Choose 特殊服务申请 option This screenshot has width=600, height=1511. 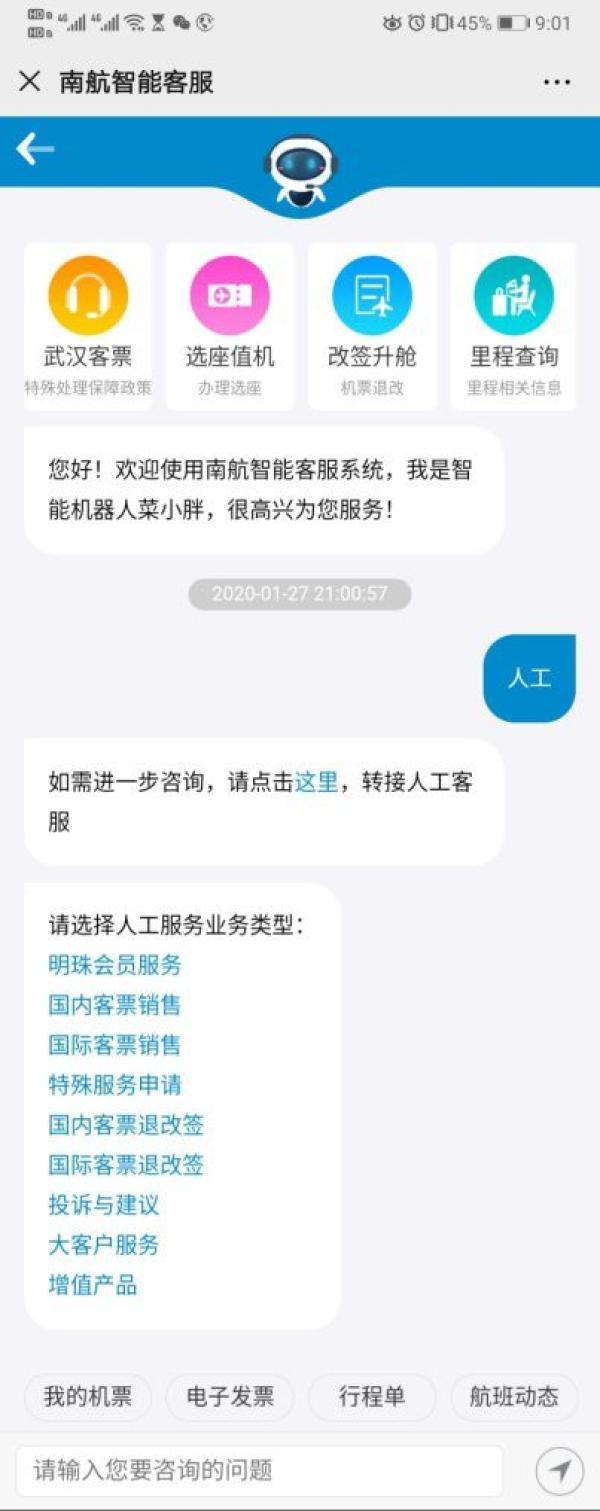tap(115, 1085)
